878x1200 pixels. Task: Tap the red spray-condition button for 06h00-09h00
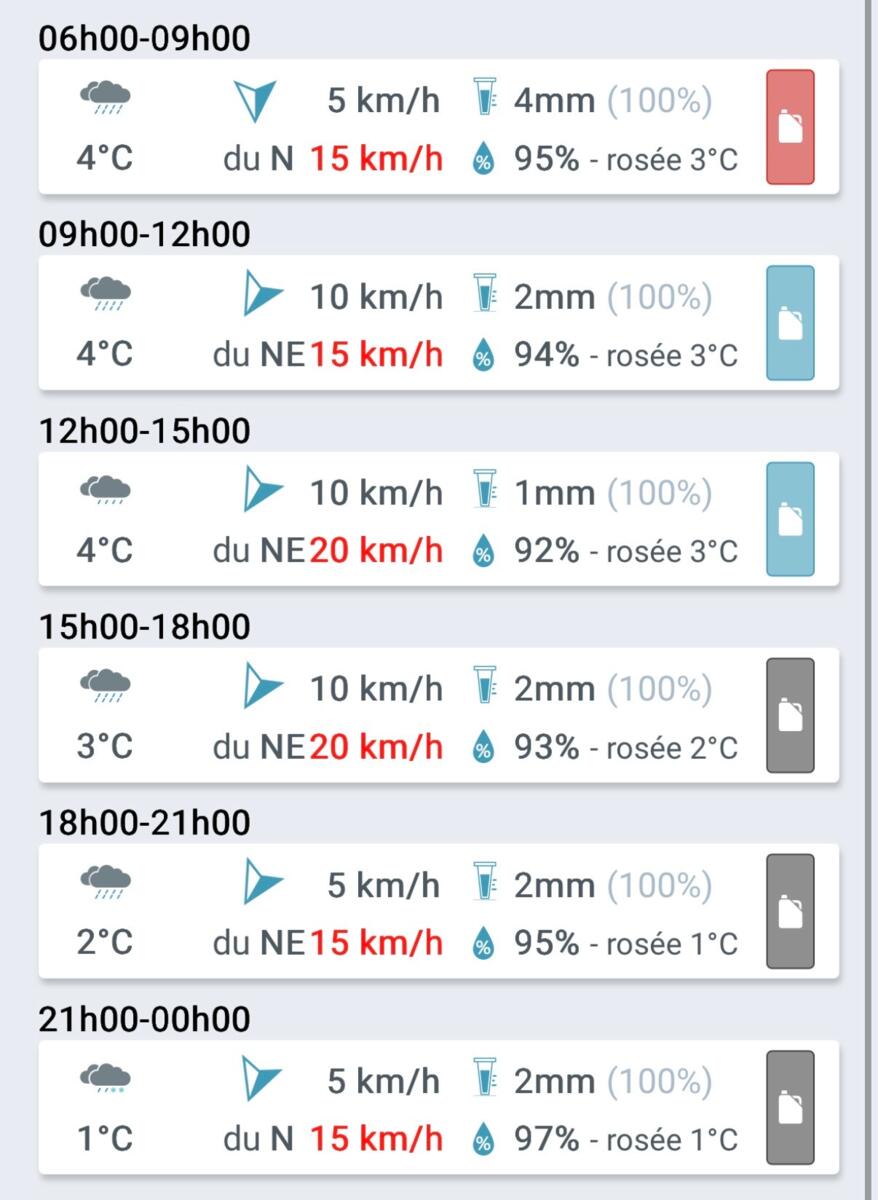point(790,127)
